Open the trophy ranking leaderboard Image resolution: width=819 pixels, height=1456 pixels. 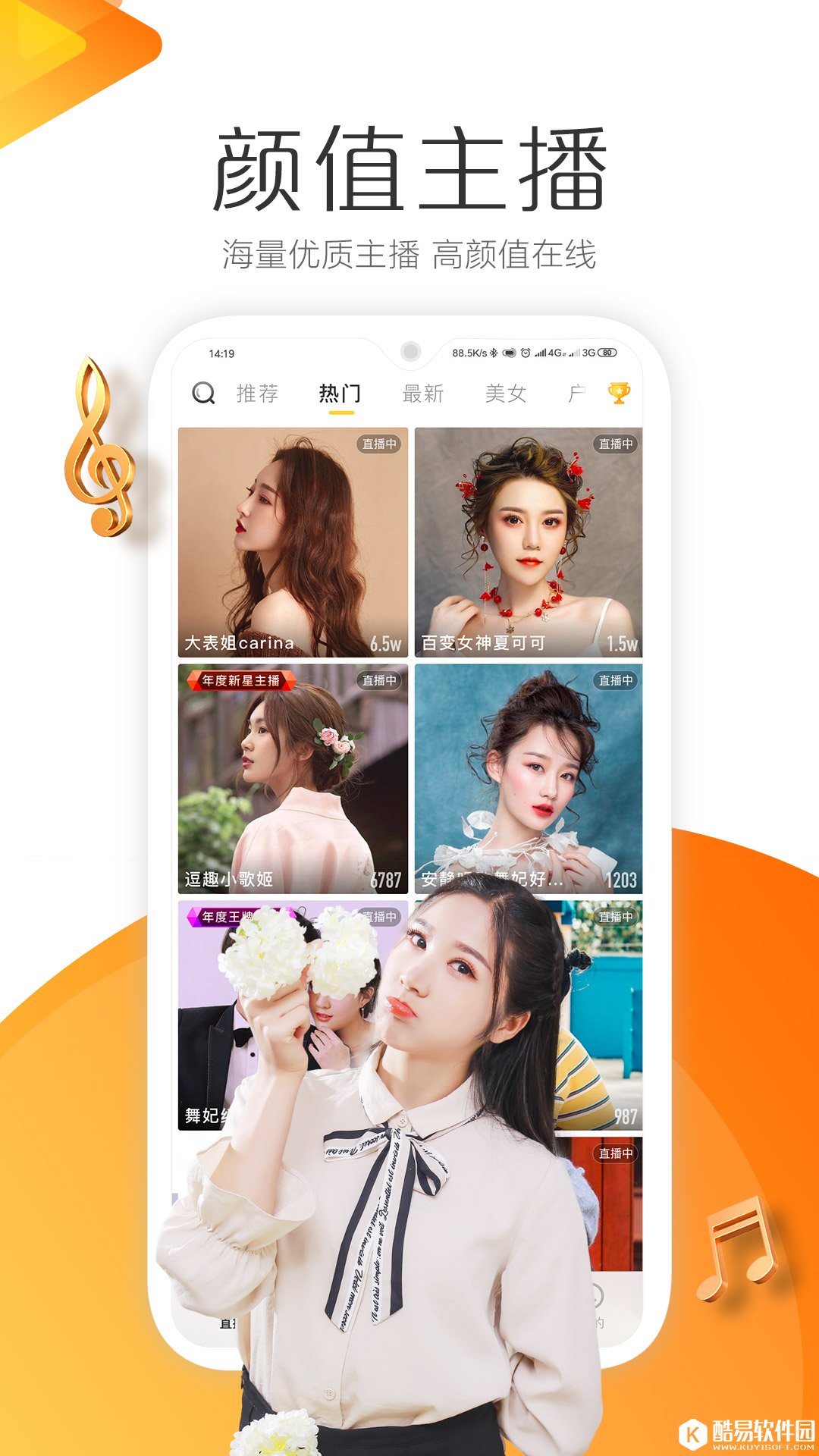click(x=618, y=393)
